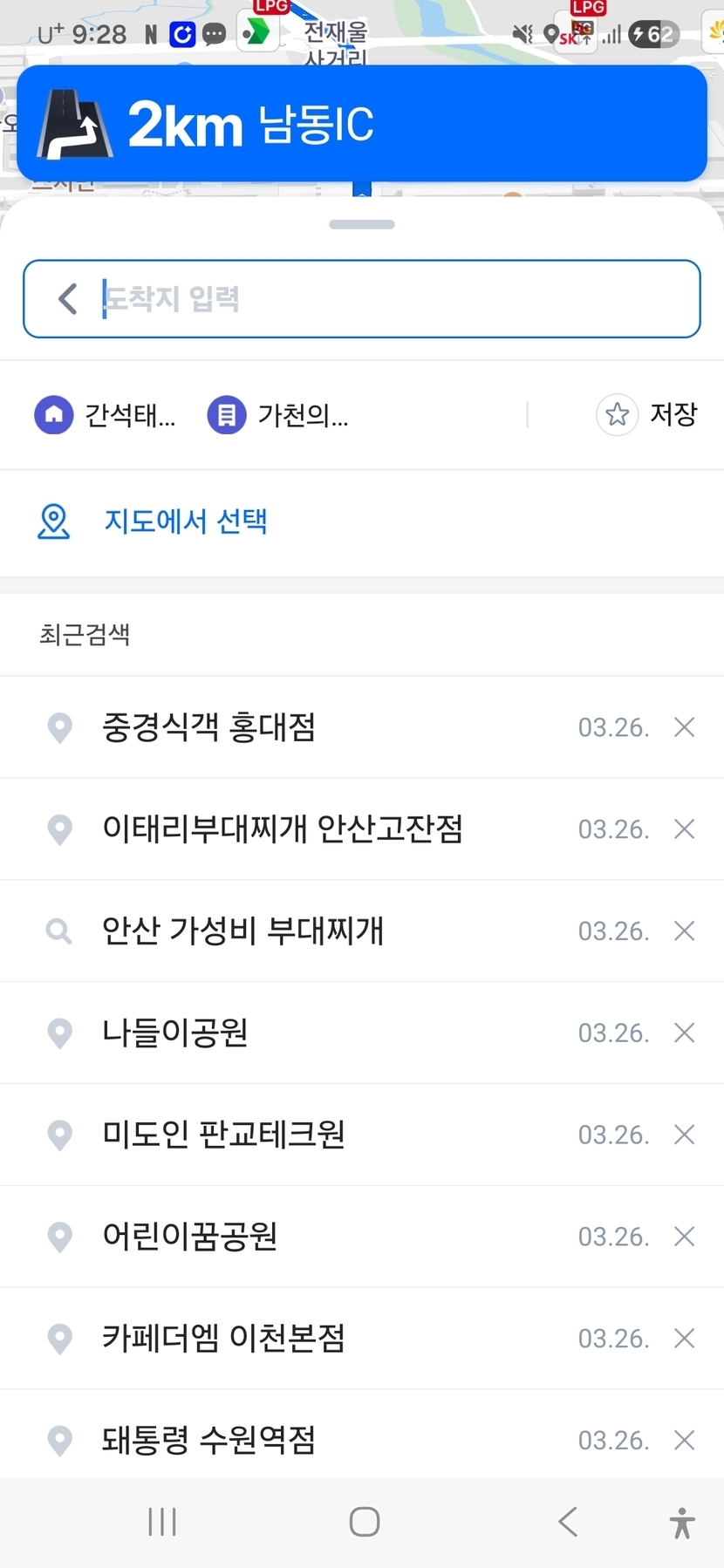Open 저장 saved places

[x=647, y=414]
